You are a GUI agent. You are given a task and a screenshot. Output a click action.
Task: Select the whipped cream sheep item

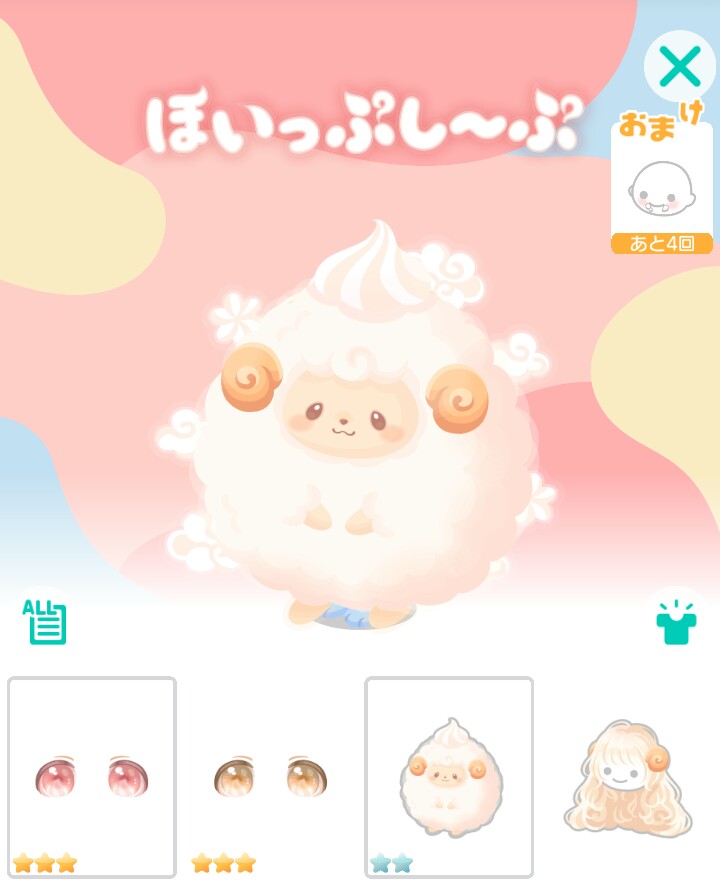tap(449, 776)
